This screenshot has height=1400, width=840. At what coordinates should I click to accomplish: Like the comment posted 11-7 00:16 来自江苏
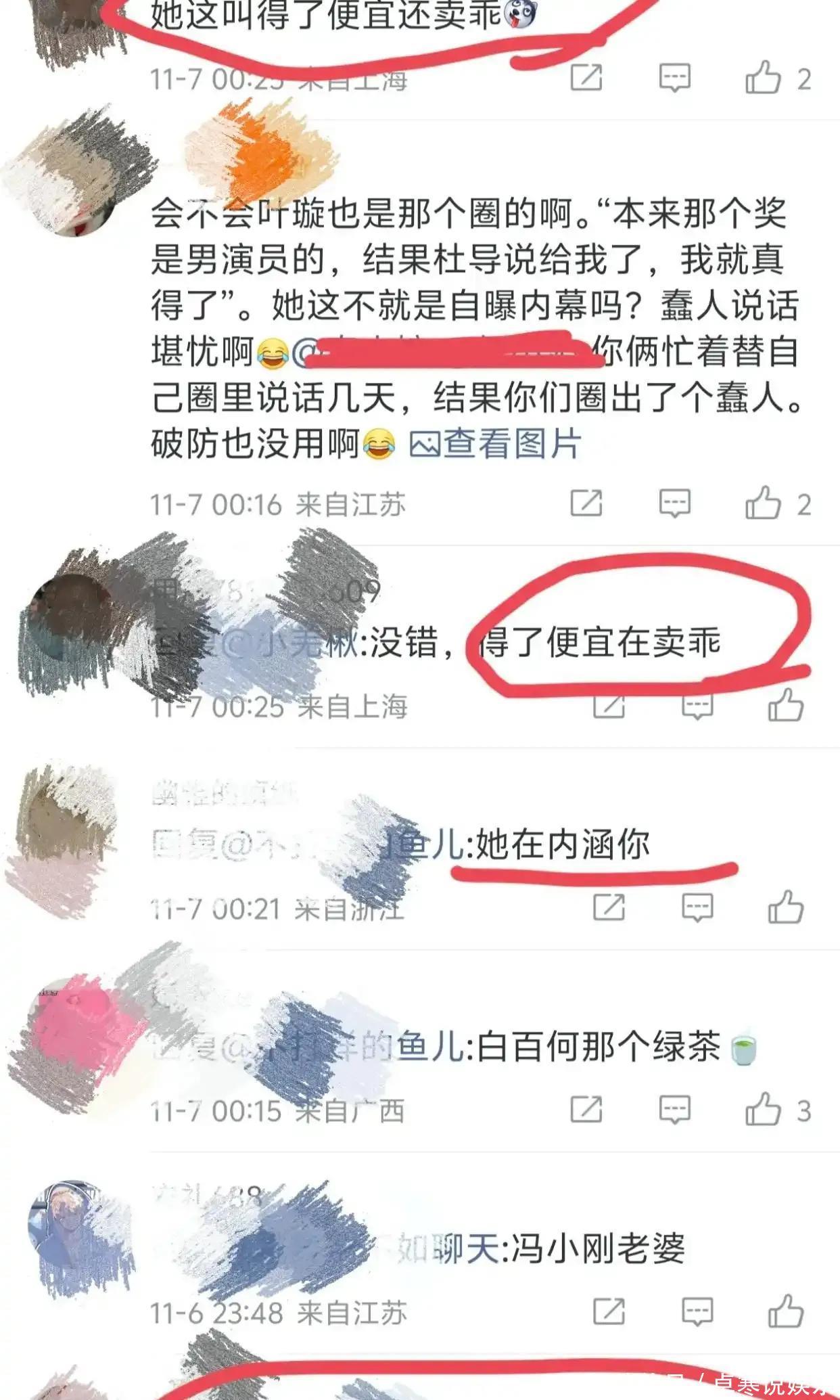tap(763, 503)
